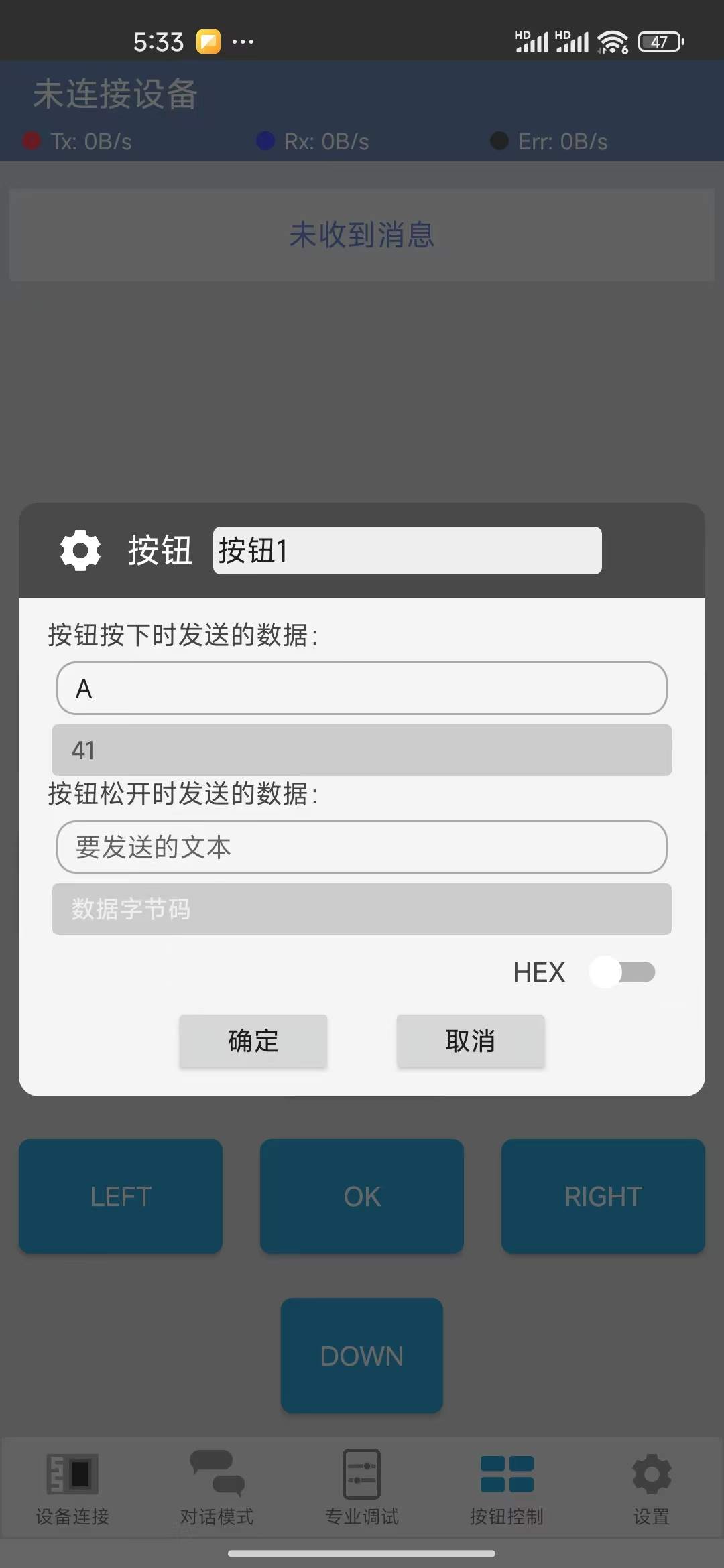Confirm with the 确定 button
The image size is (724, 1568).
(x=253, y=1041)
